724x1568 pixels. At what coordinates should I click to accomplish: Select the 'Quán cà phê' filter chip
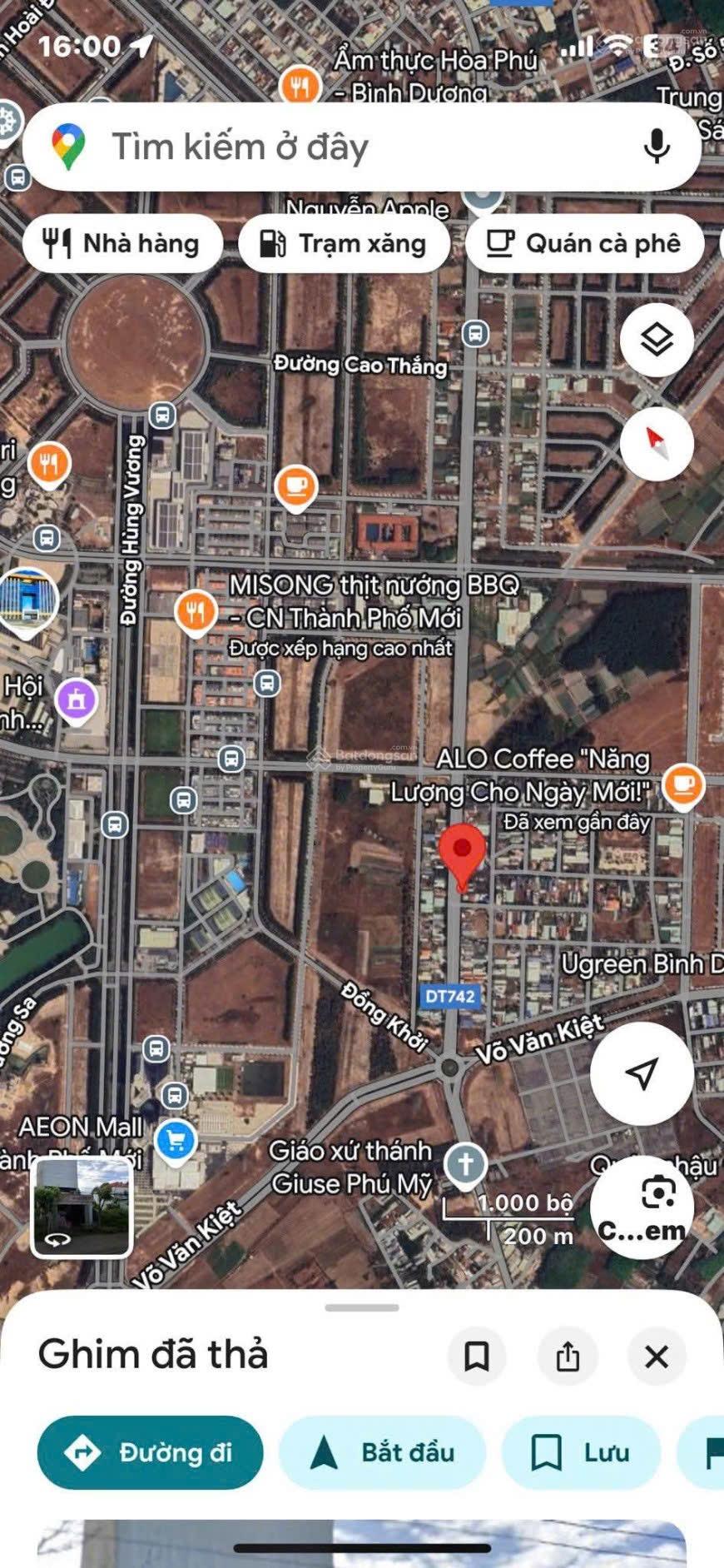pyautogui.click(x=585, y=243)
